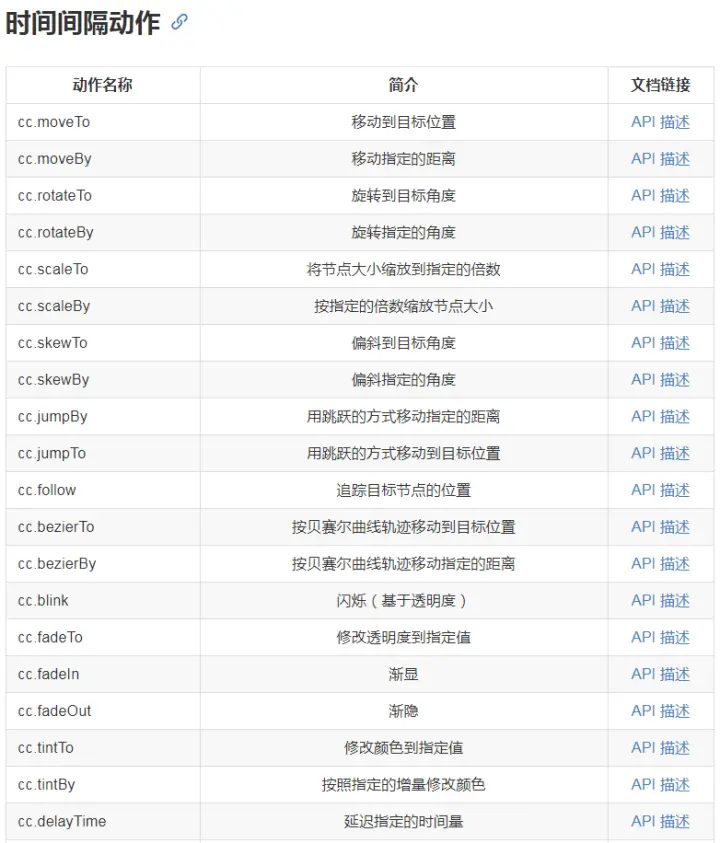Tap API 描述 in the cc.scaleBy row
Viewport: 720px width, 843px height.
point(660,306)
